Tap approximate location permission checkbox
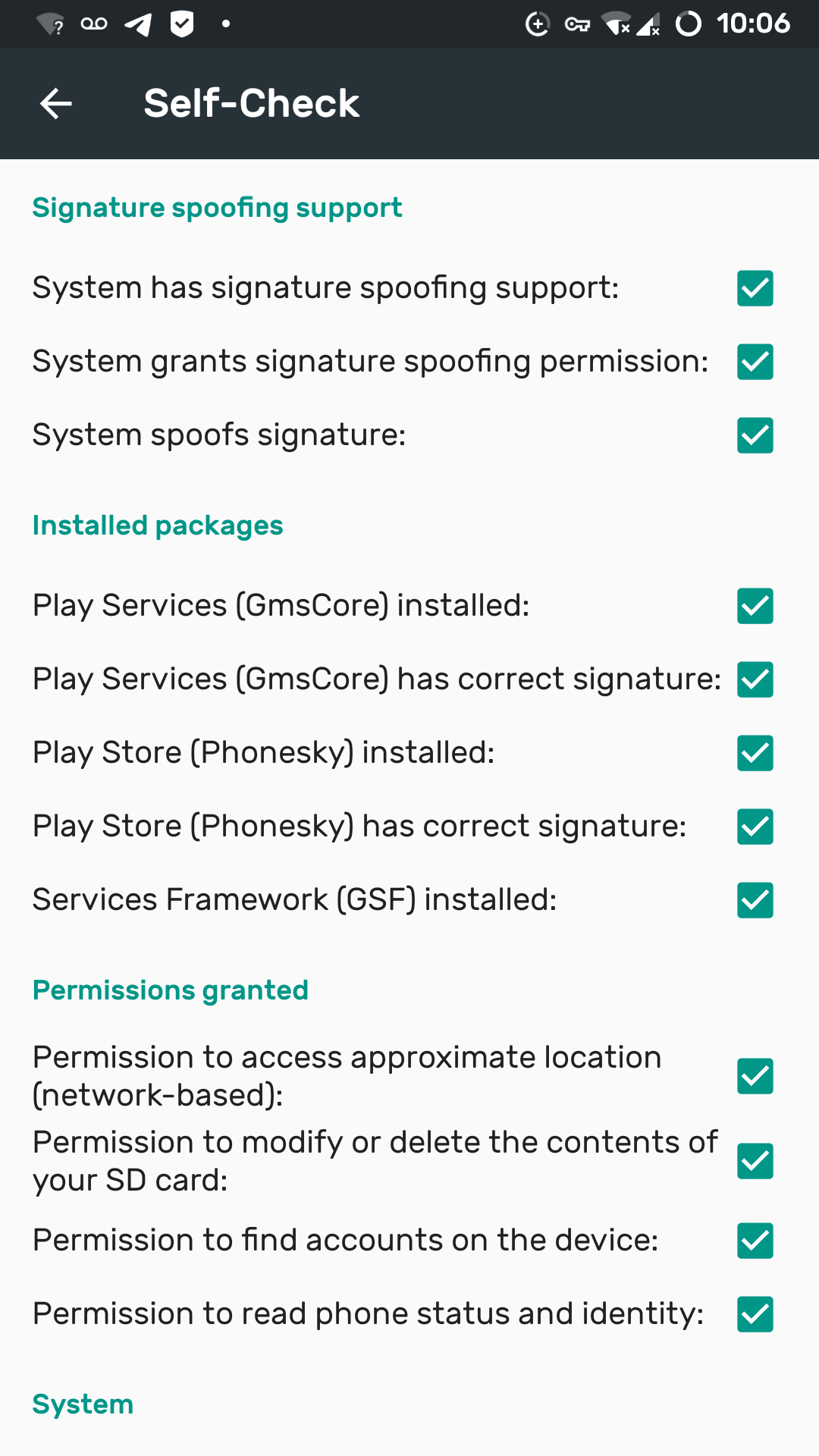 coord(755,1076)
